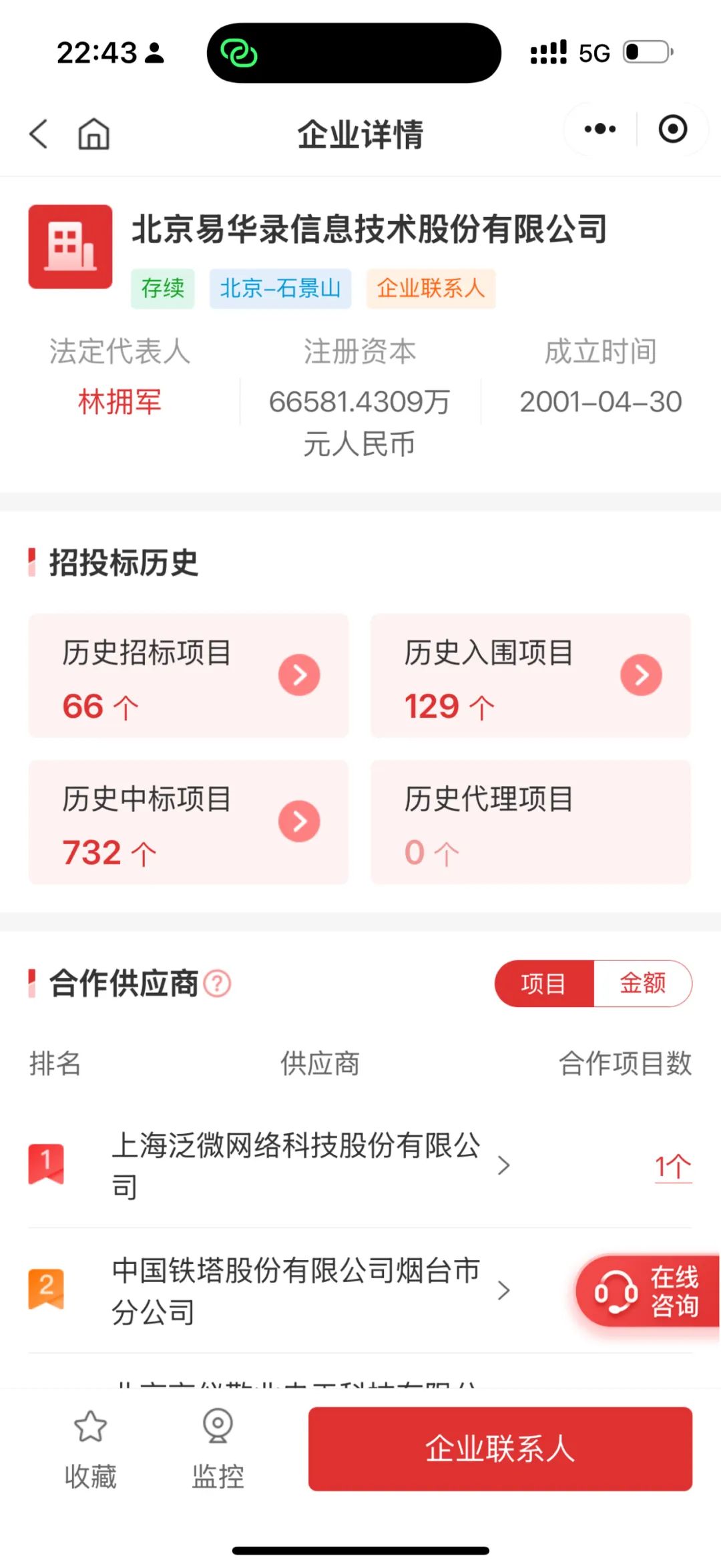Screen dimensions: 721x1568
Task: Enable 监控 for this company
Action: pos(218,1449)
